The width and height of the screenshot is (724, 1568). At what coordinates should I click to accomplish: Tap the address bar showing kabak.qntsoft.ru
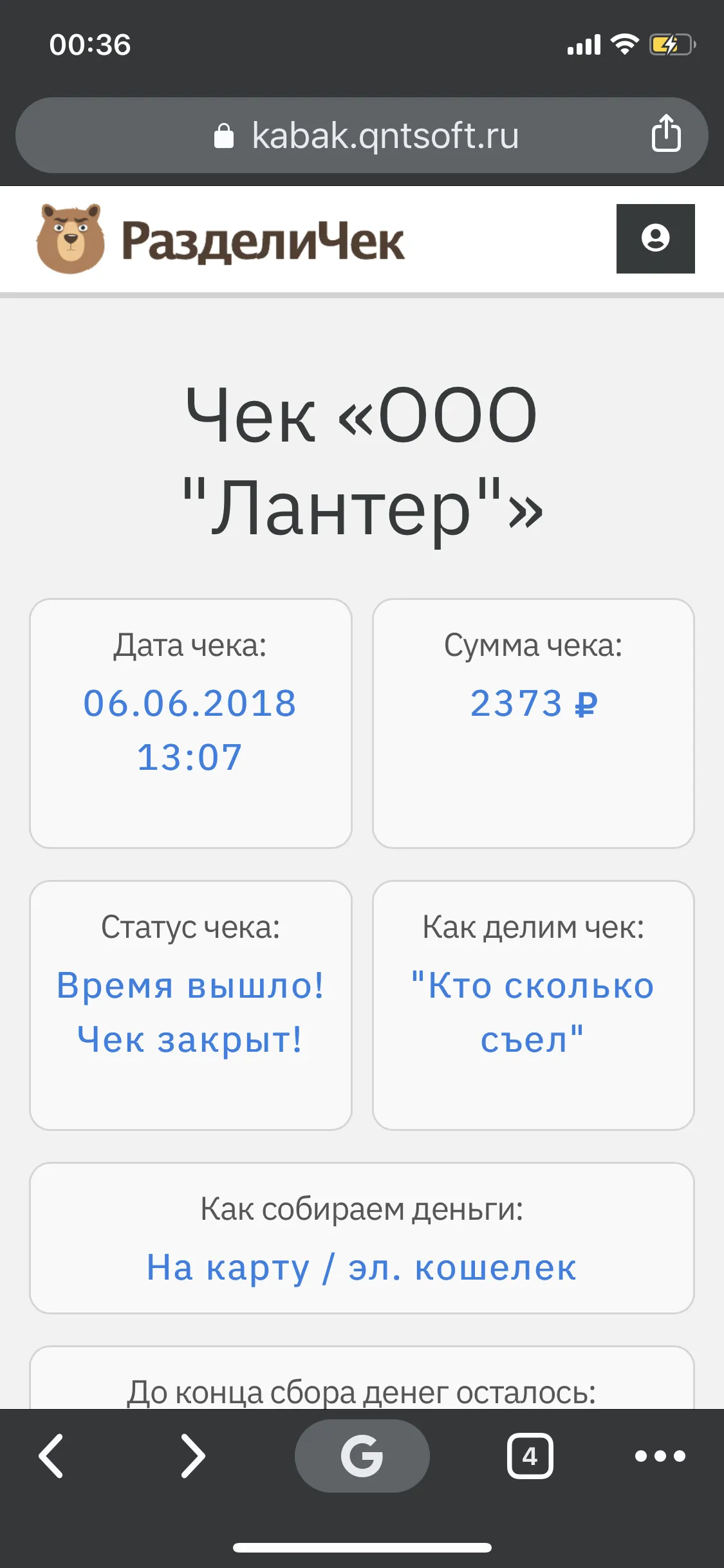(x=386, y=135)
